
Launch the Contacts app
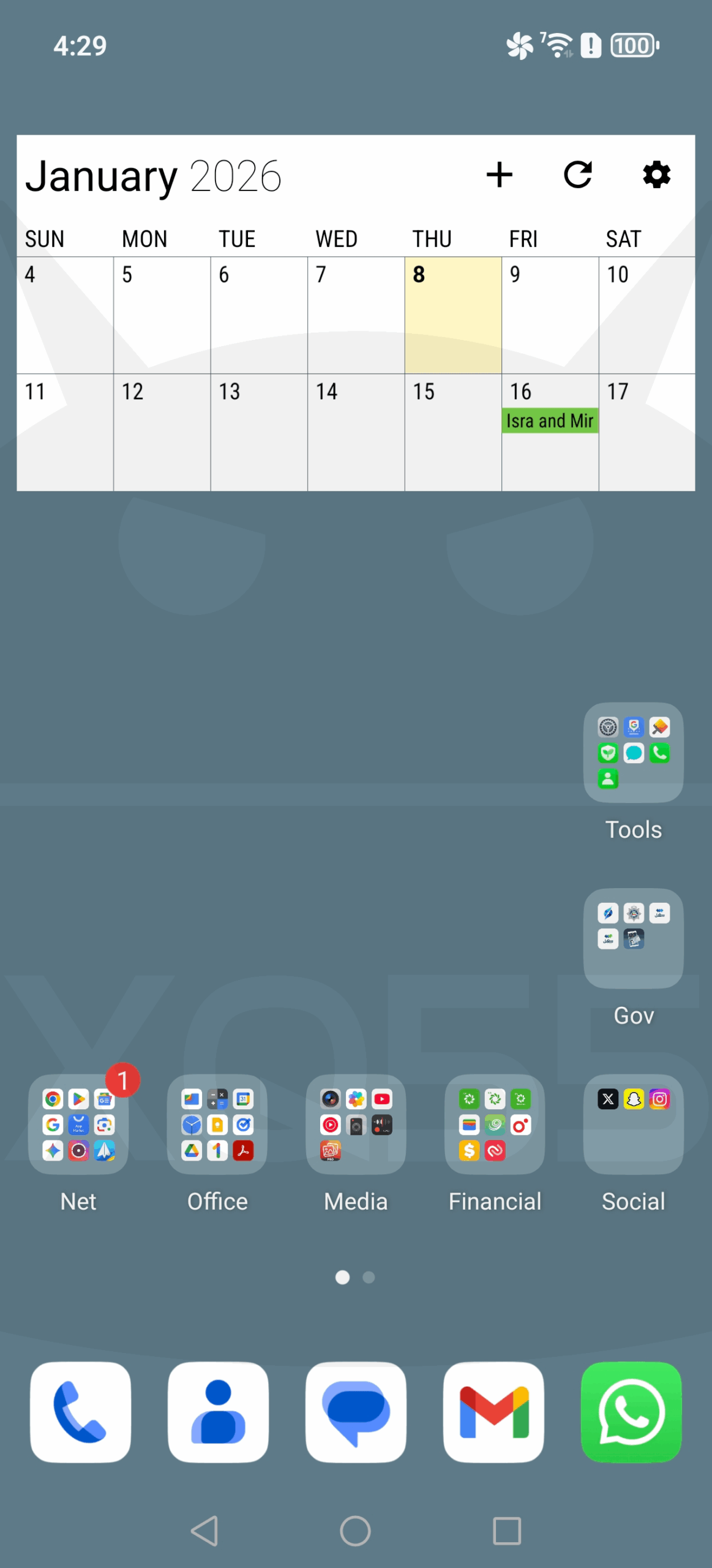click(x=218, y=1412)
